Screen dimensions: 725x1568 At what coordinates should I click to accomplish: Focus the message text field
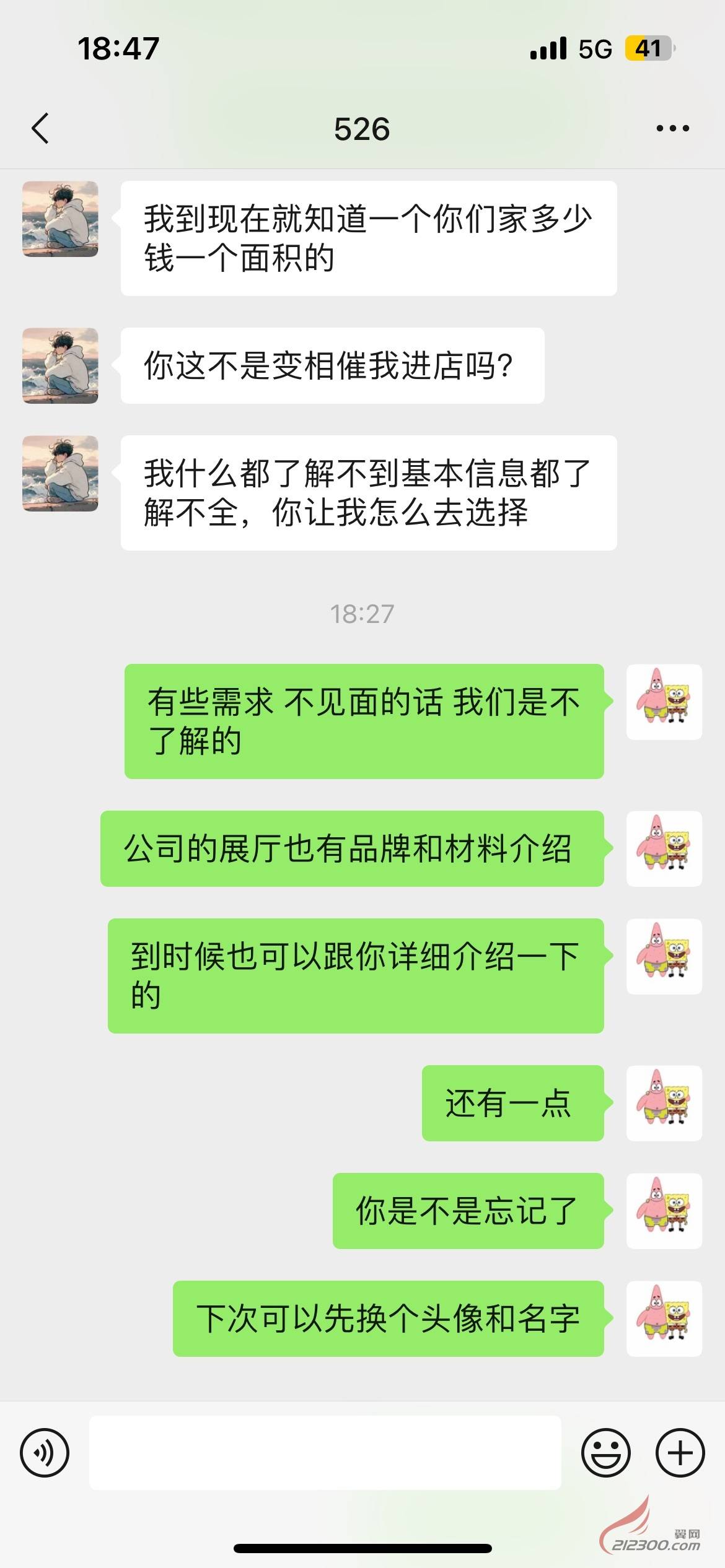[x=325, y=1452]
